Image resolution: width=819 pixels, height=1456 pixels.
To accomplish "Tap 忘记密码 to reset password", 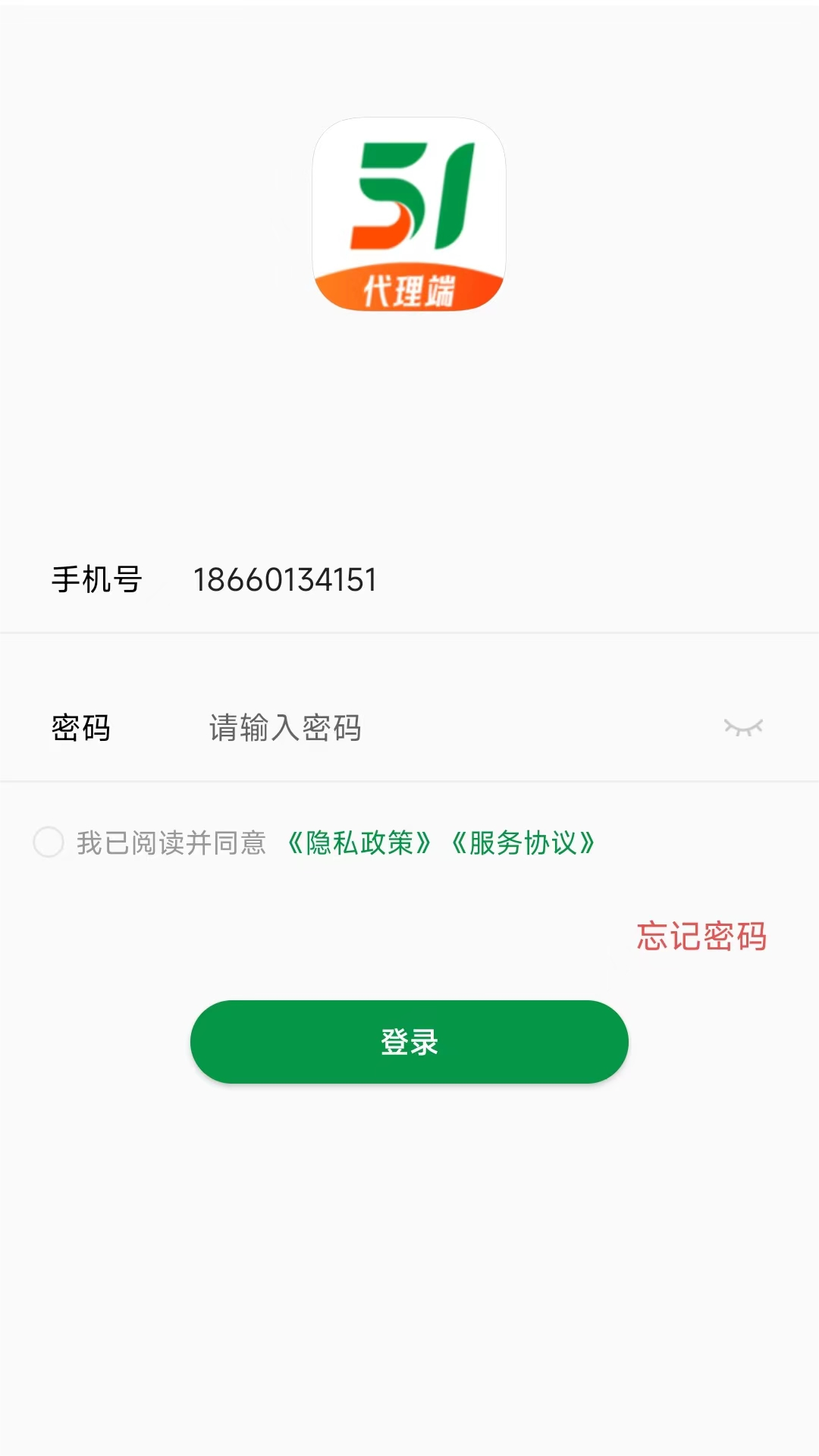I will point(701,937).
